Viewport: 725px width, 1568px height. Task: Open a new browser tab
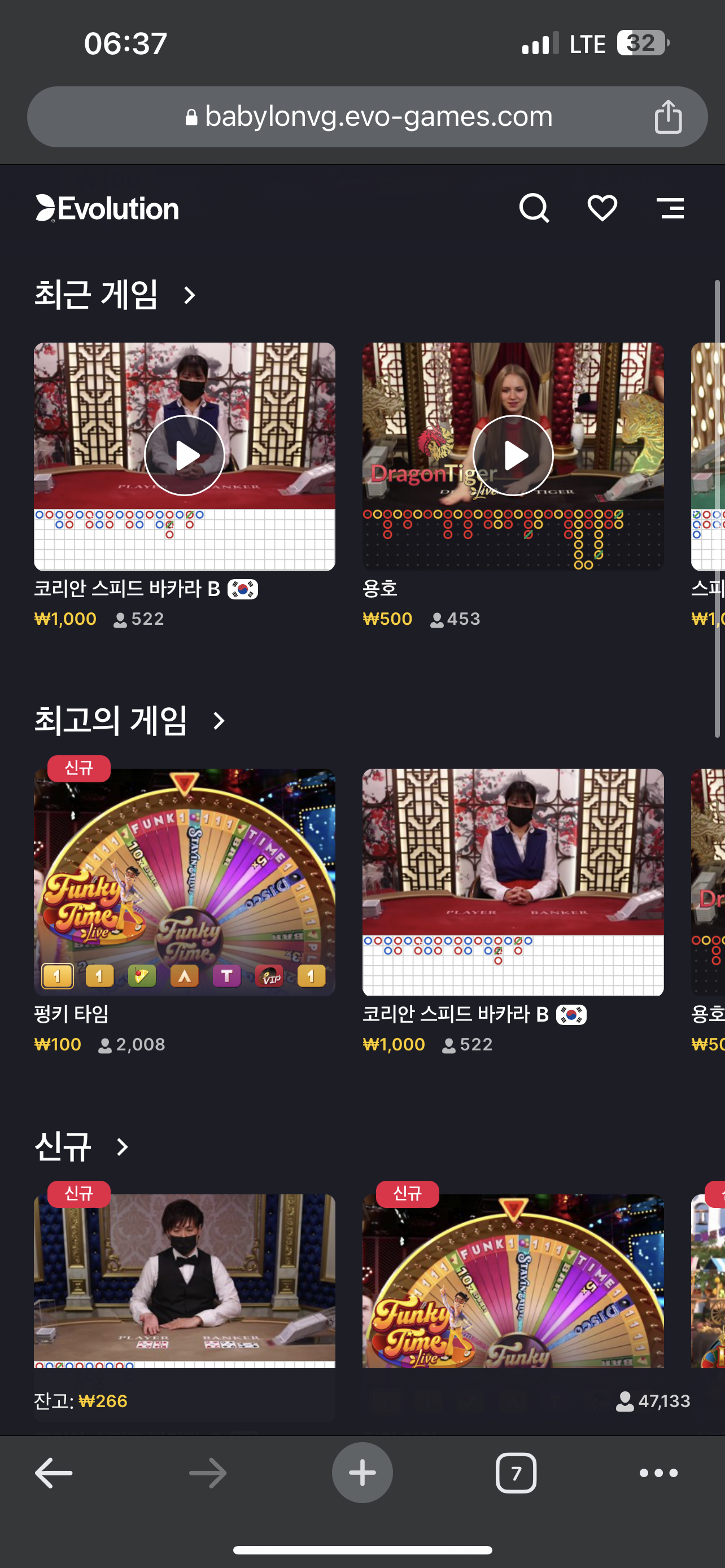[362, 1473]
